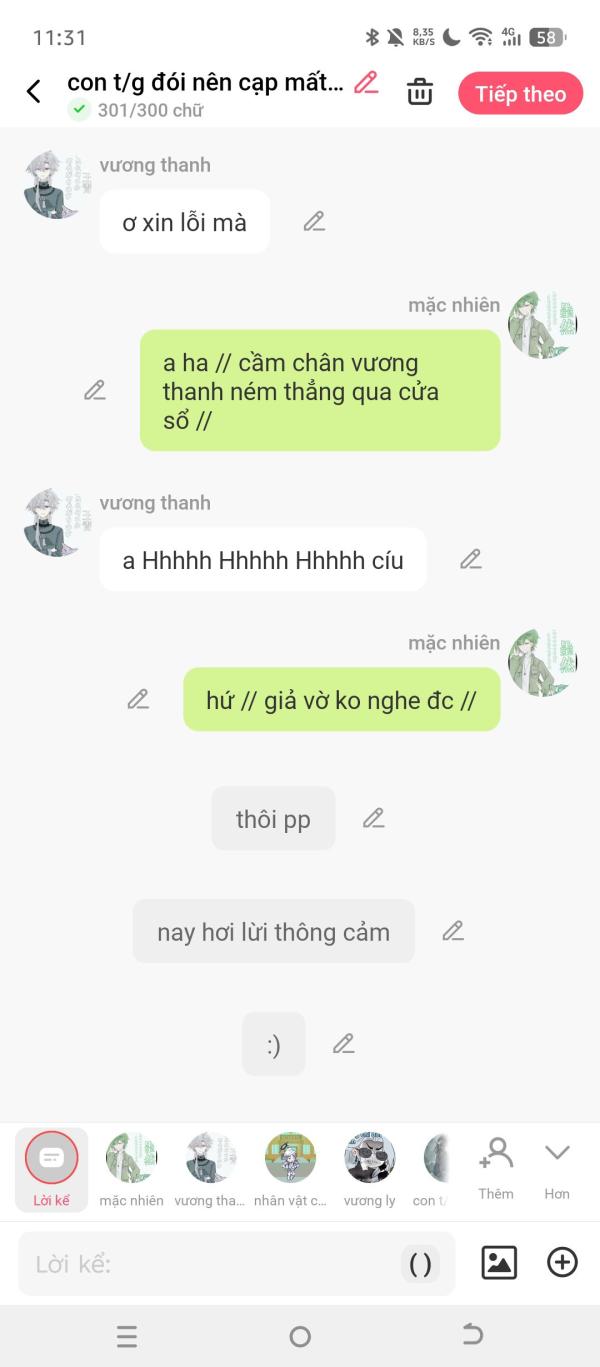Select Lời kể narration mode
Viewport: 600px width, 1367px height.
coord(52,1169)
